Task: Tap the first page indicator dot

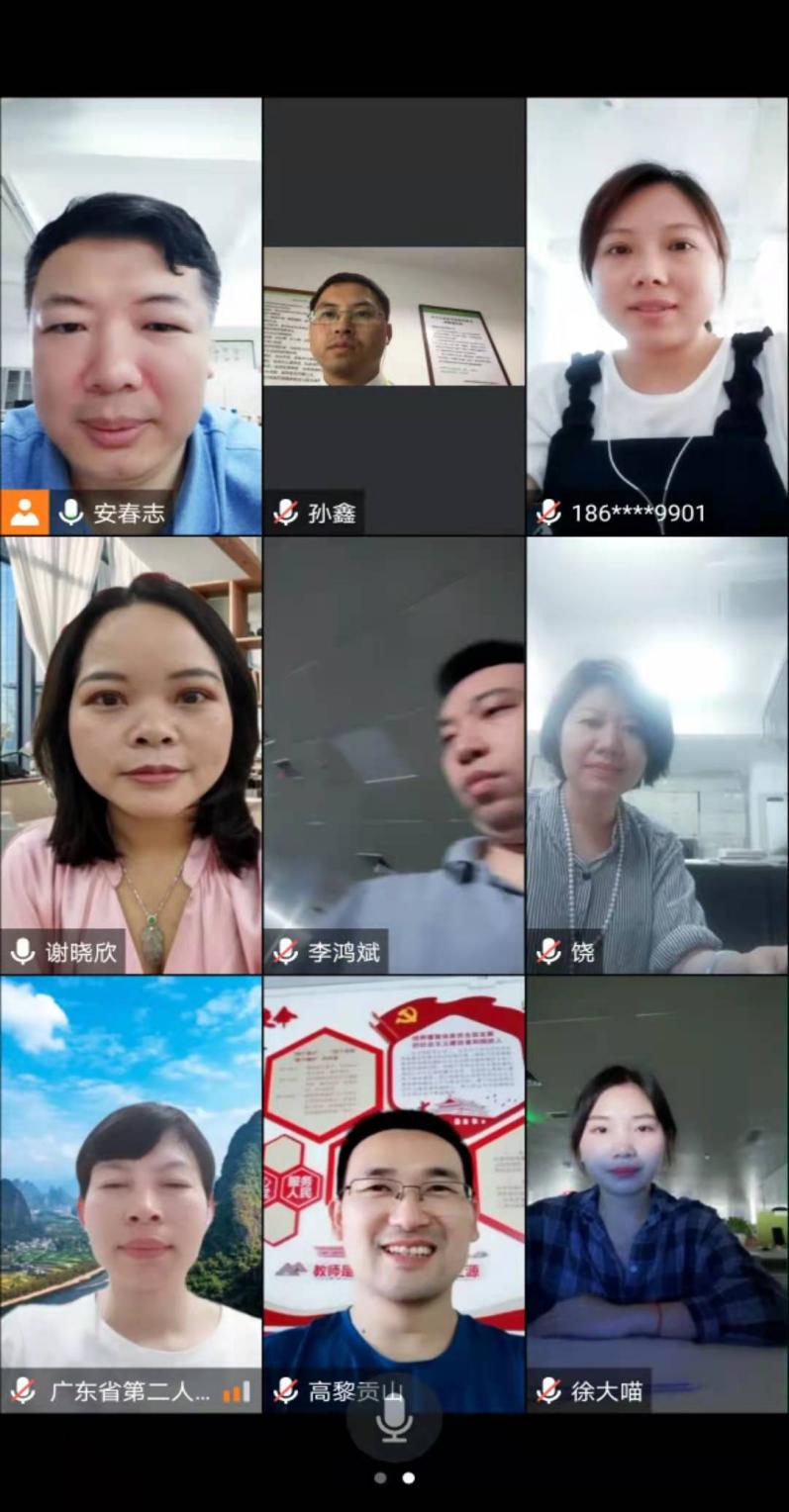Action: (x=380, y=1478)
